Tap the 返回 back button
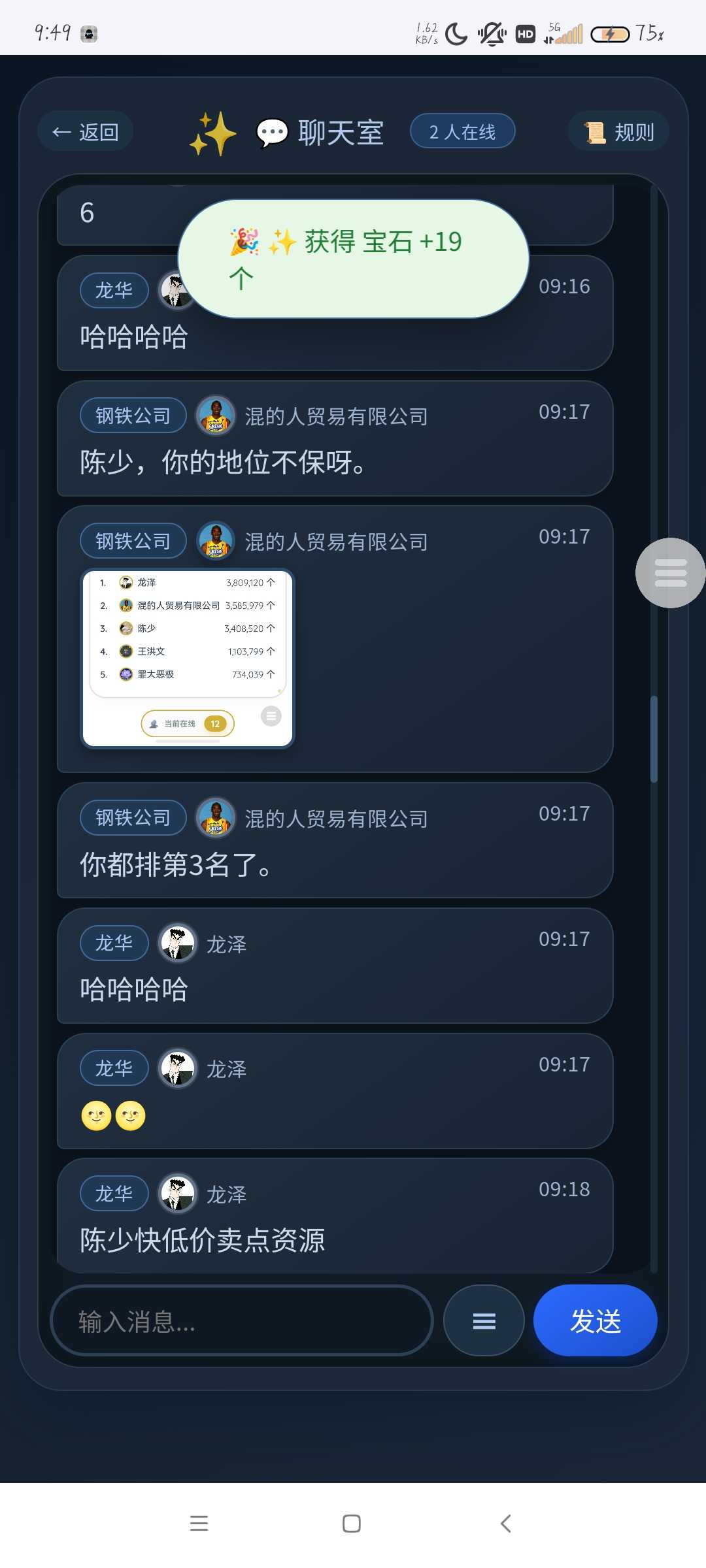The width and height of the screenshot is (706, 1568). coord(86,132)
